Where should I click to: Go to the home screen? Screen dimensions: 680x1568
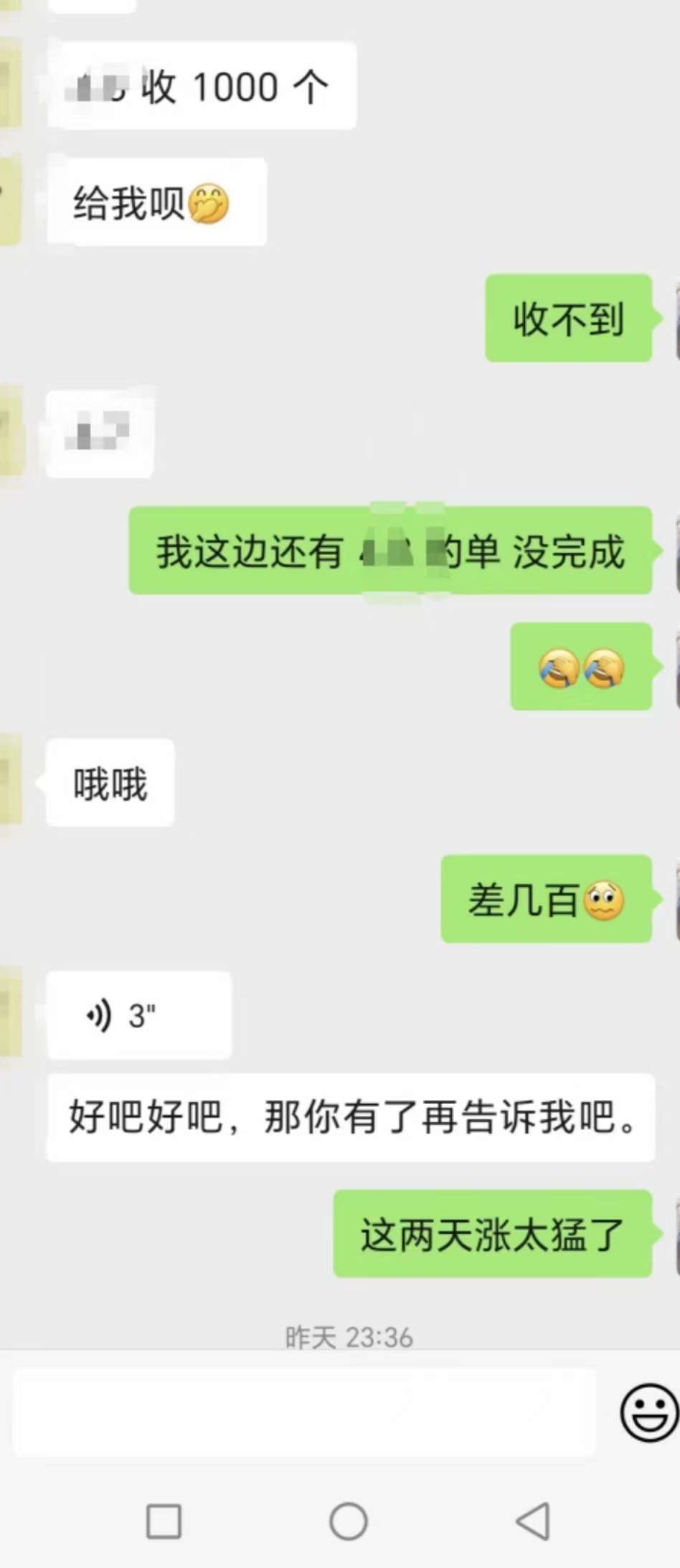point(349,1521)
